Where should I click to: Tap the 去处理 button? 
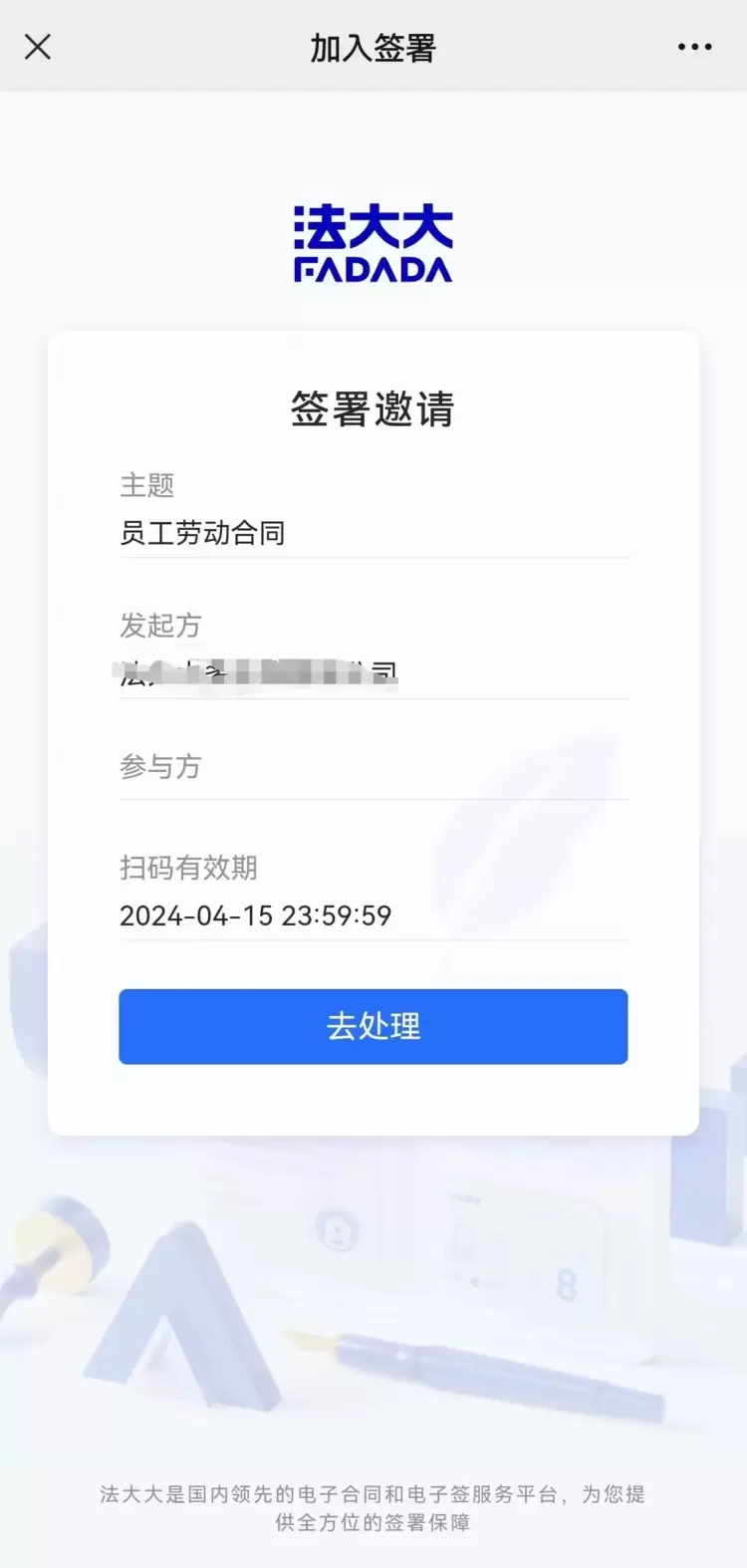pos(373,1026)
